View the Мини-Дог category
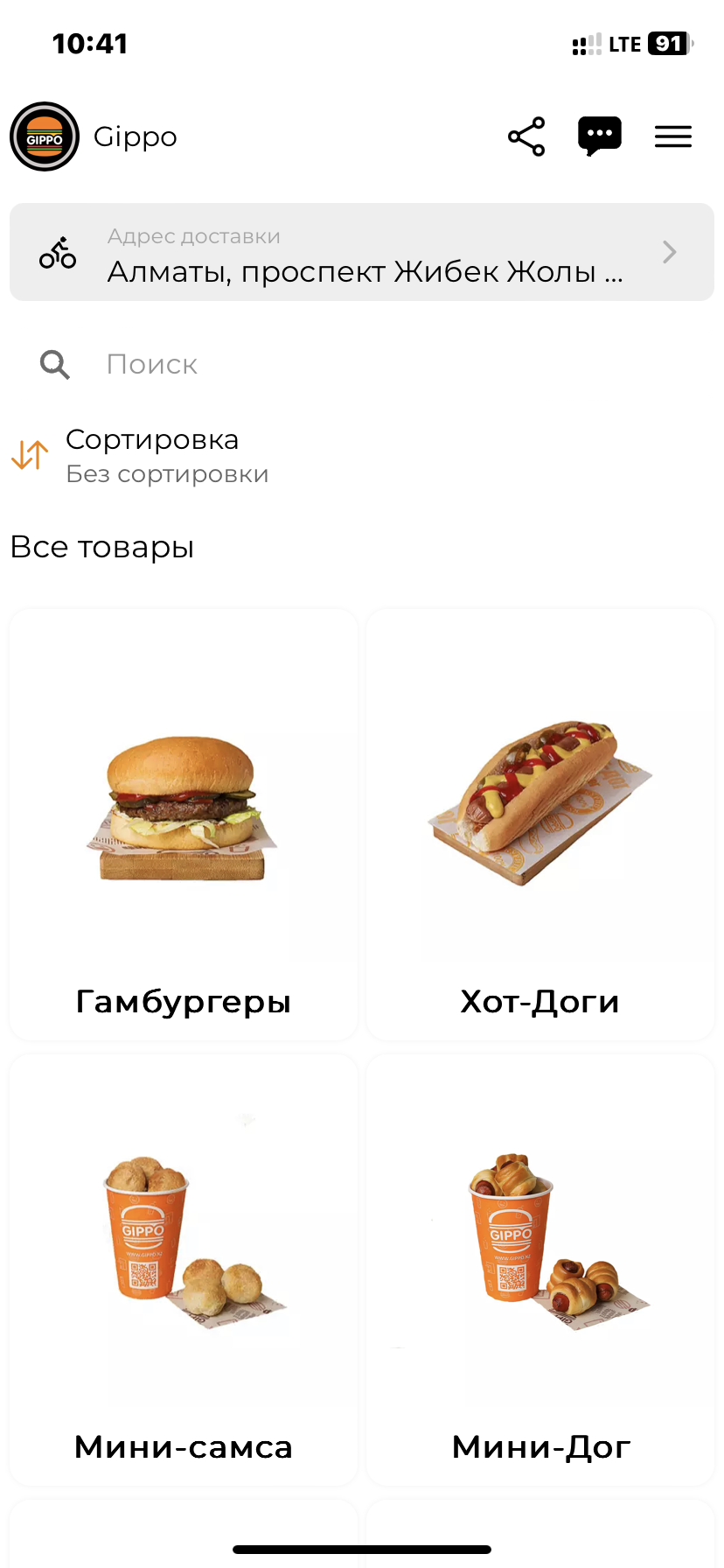 [x=540, y=1270]
